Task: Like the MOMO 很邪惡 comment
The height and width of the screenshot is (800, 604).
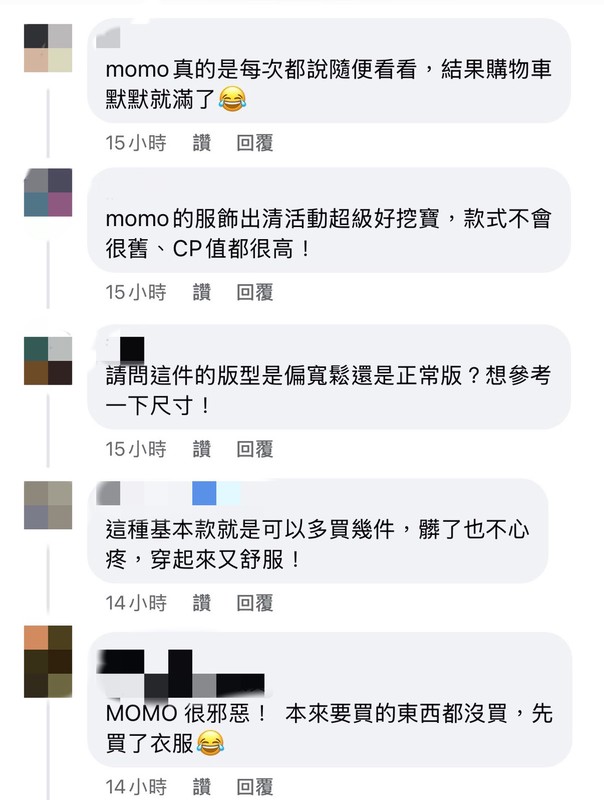Action: pyautogui.click(x=203, y=786)
